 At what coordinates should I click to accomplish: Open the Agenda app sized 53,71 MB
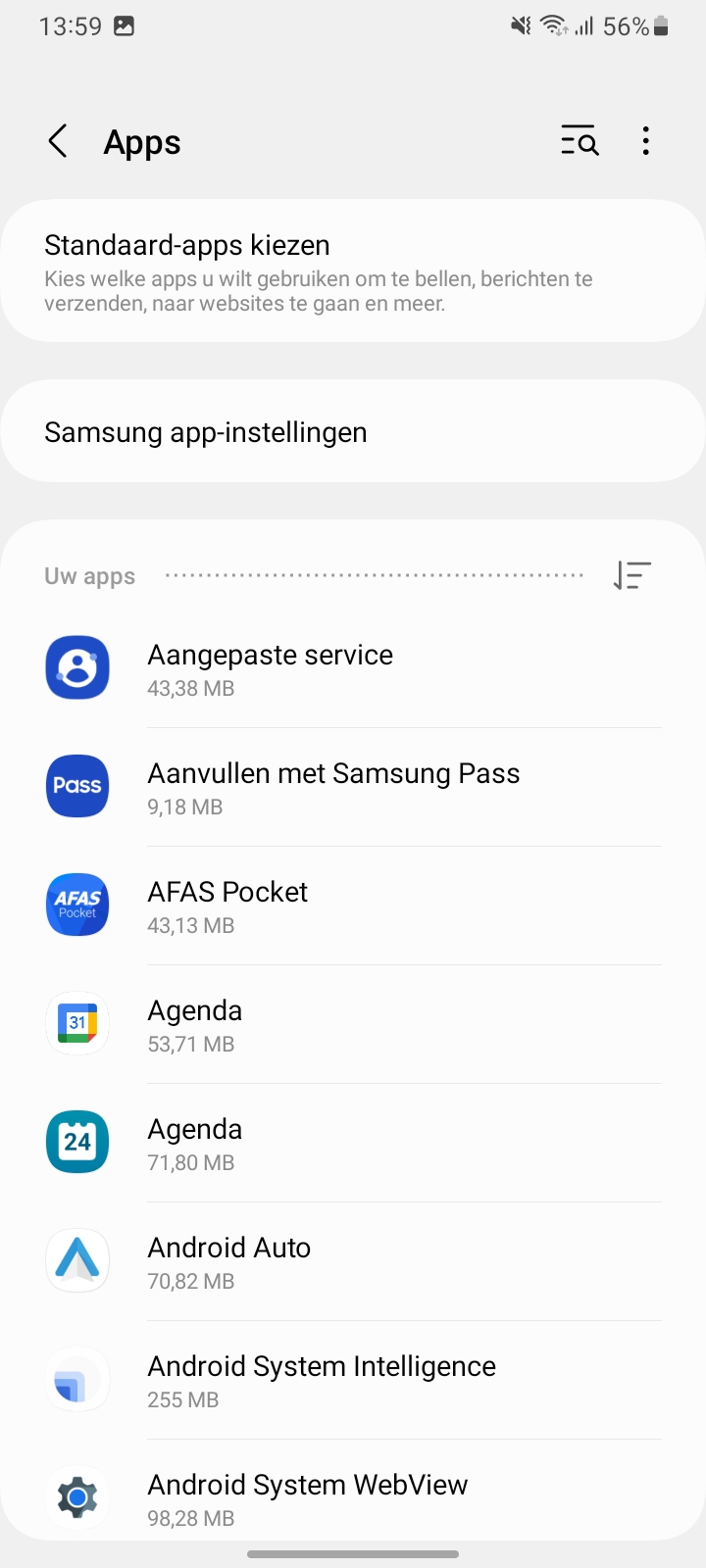point(353,1025)
